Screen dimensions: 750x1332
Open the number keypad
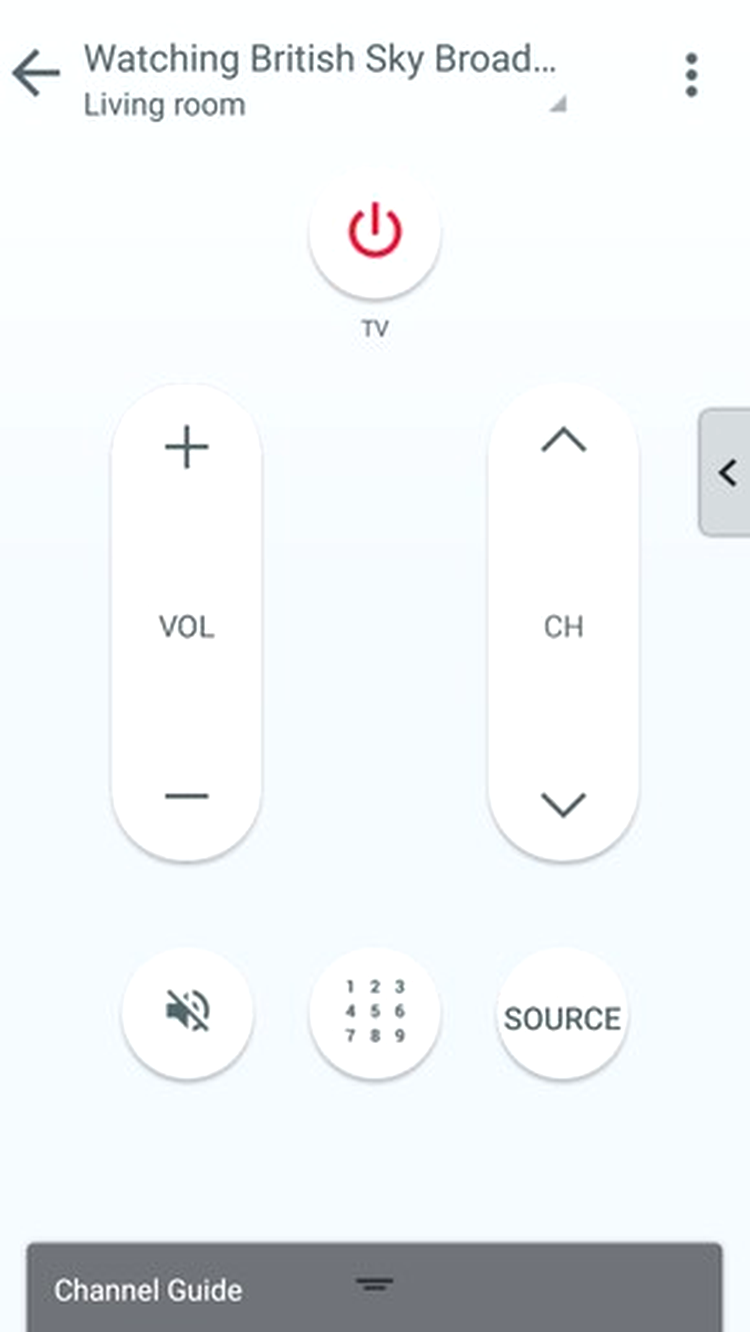(x=375, y=1012)
